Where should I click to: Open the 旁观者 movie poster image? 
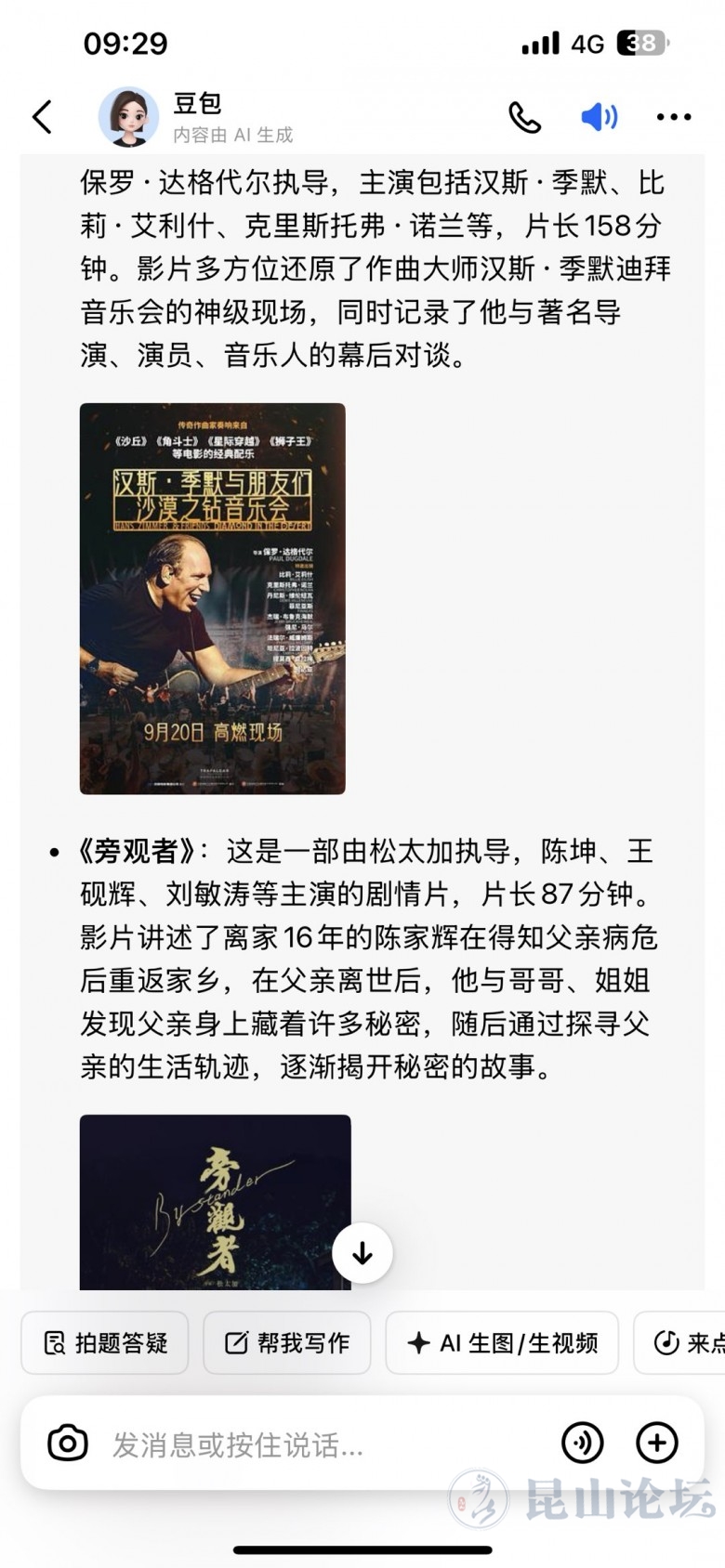(x=215, y=1201)
